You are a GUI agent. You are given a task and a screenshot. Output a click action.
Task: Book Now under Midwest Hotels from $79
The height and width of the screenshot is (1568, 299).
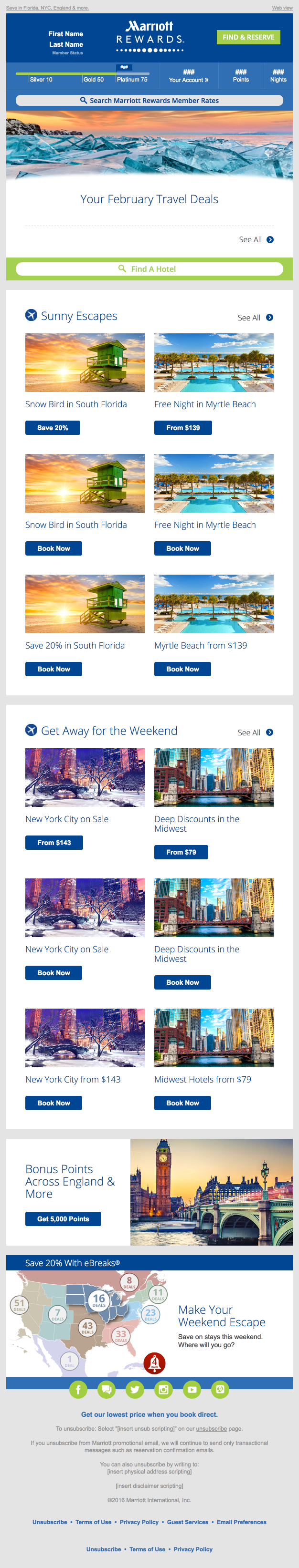(x=182, y=1103)
